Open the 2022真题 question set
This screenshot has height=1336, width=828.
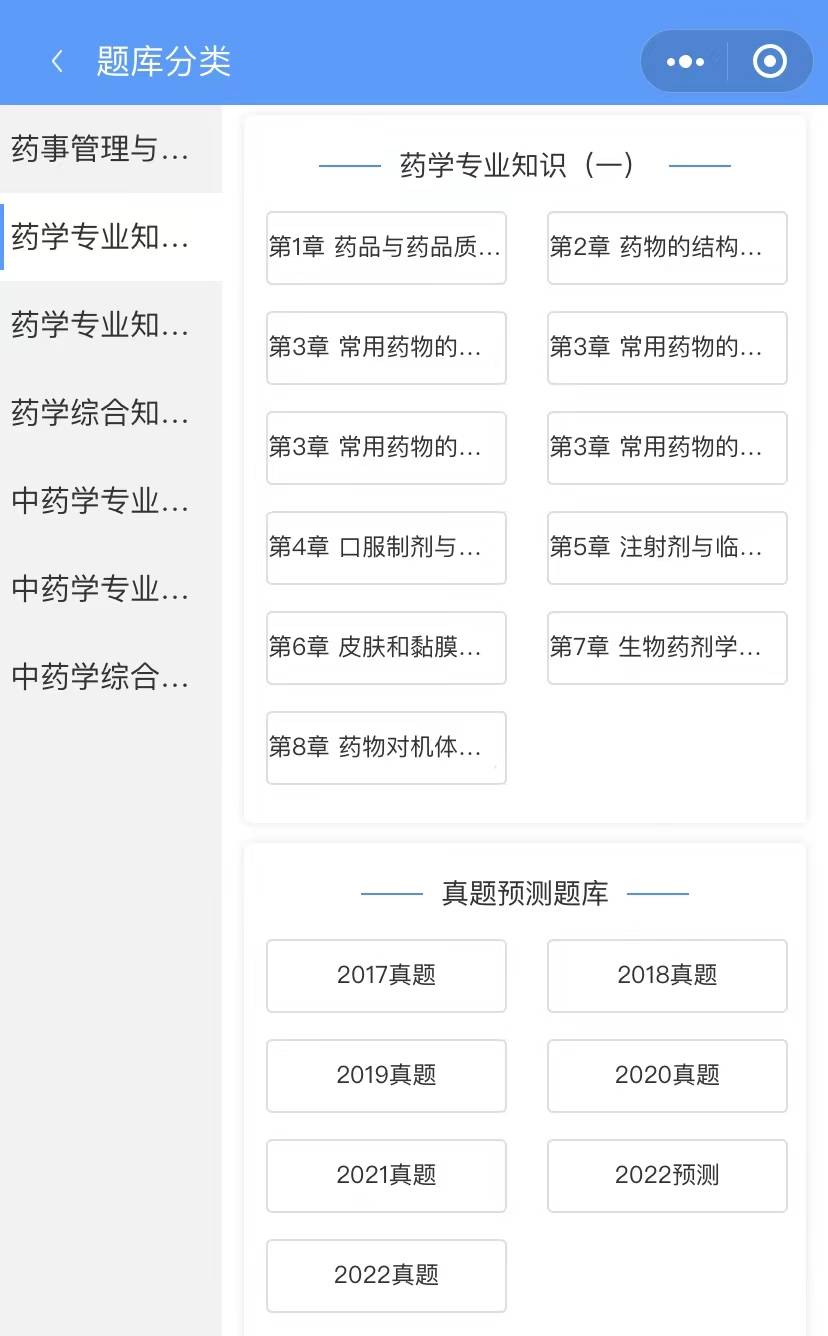(x=386, y=1276)
